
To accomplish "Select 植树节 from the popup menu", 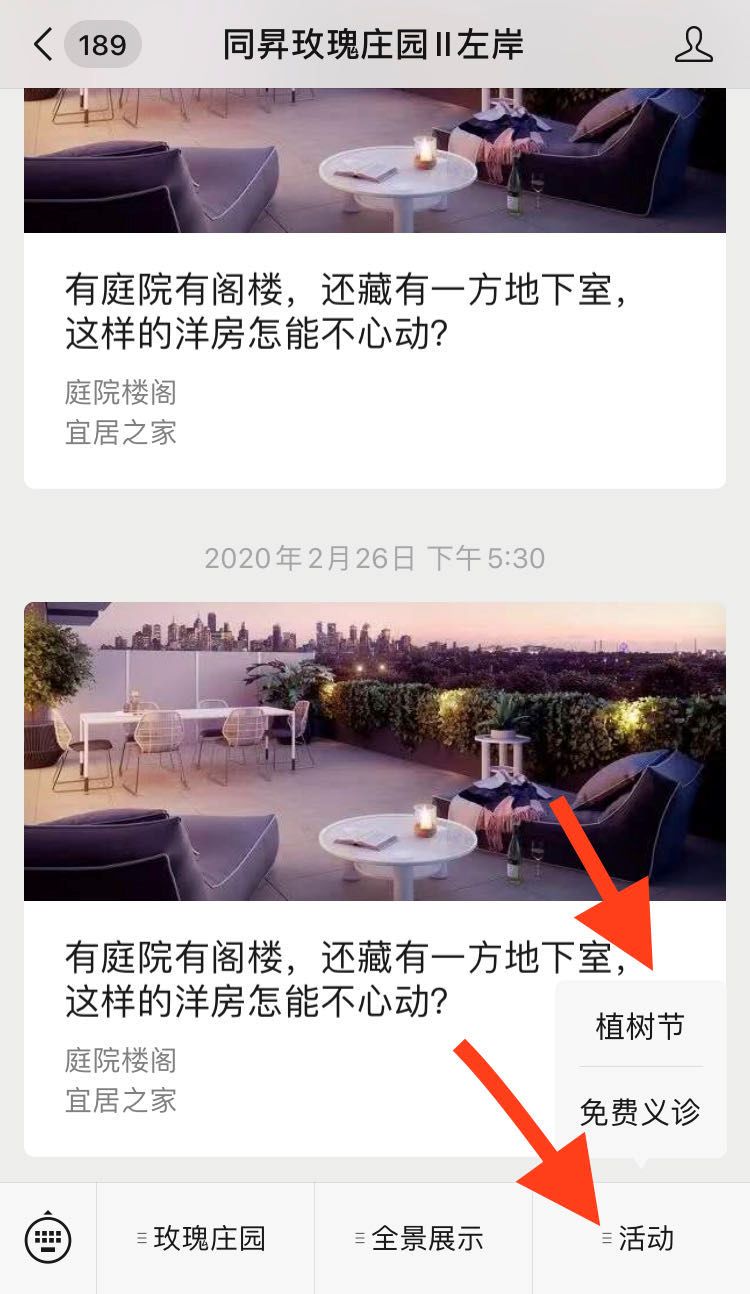I will (x=640, y=1026).
